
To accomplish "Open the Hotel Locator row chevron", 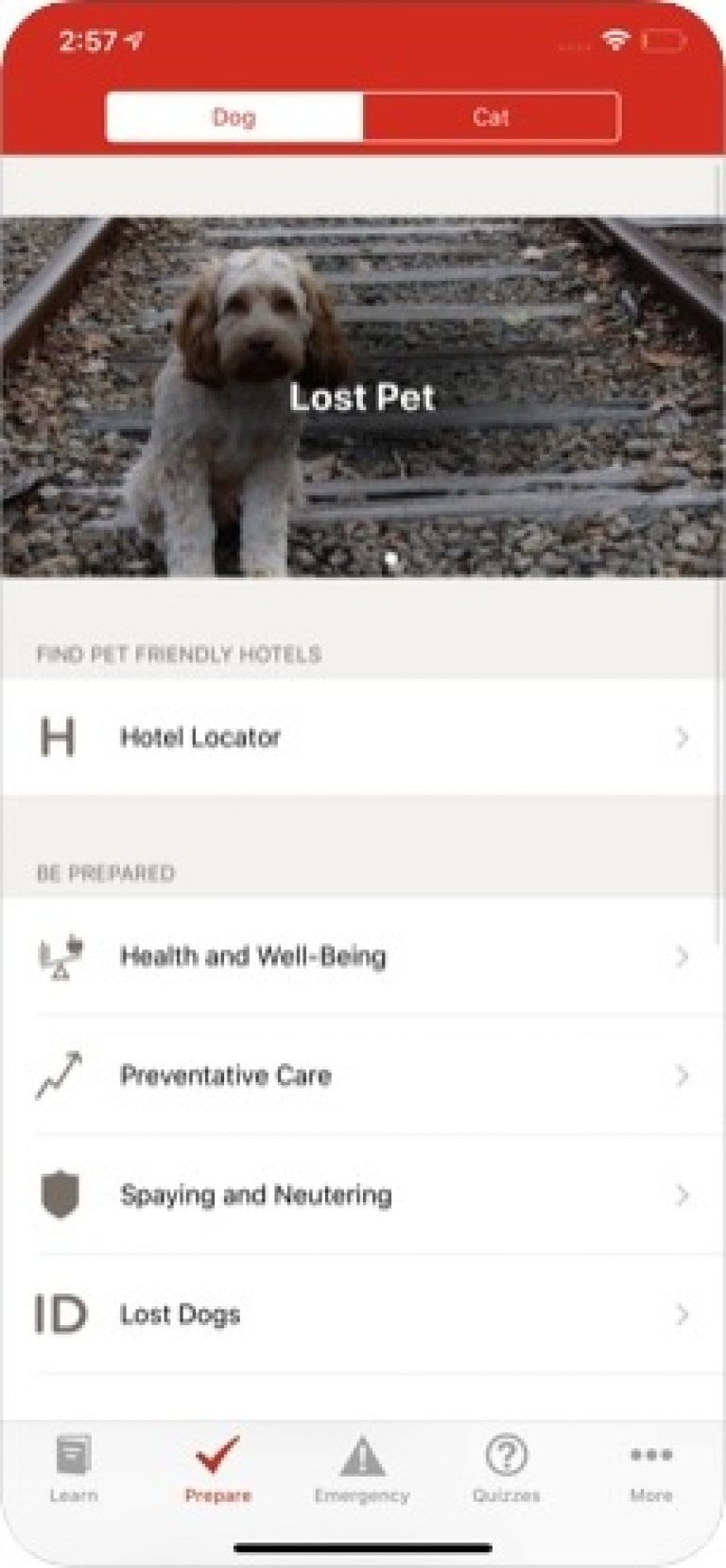I will tap(683, 737).
